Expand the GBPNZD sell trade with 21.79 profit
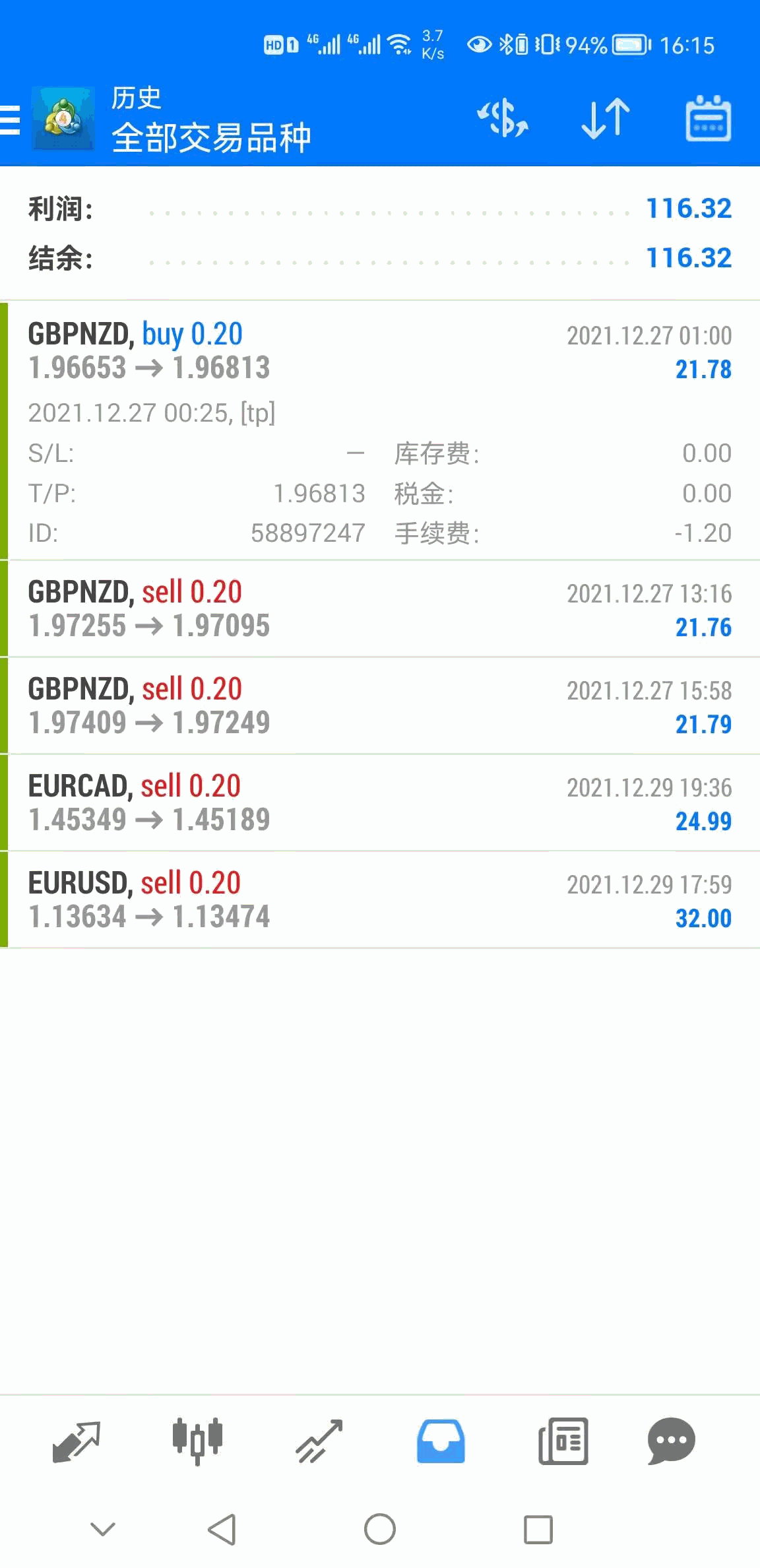The height and width of the screenshot is (1568, 760). 380,705
